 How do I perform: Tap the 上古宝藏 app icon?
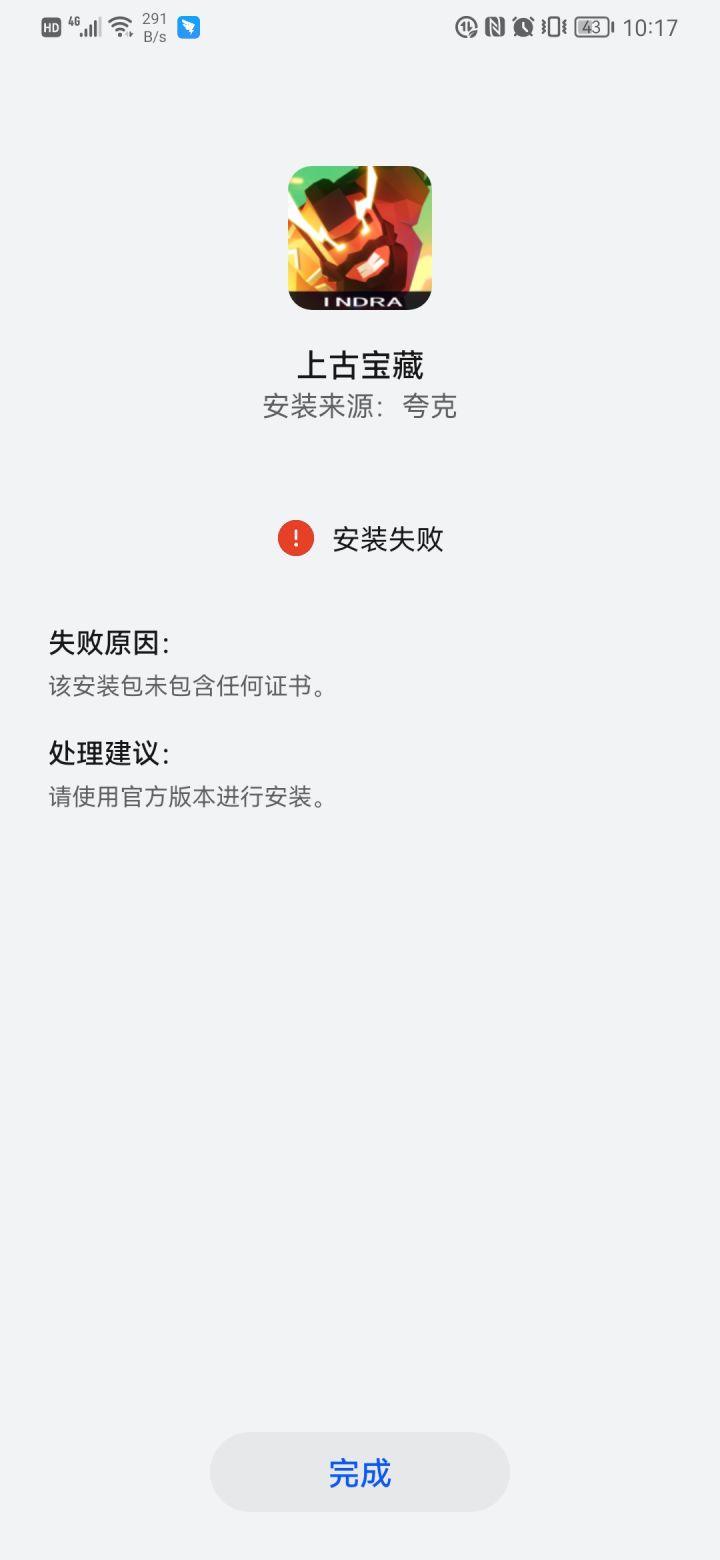[360, 238]
